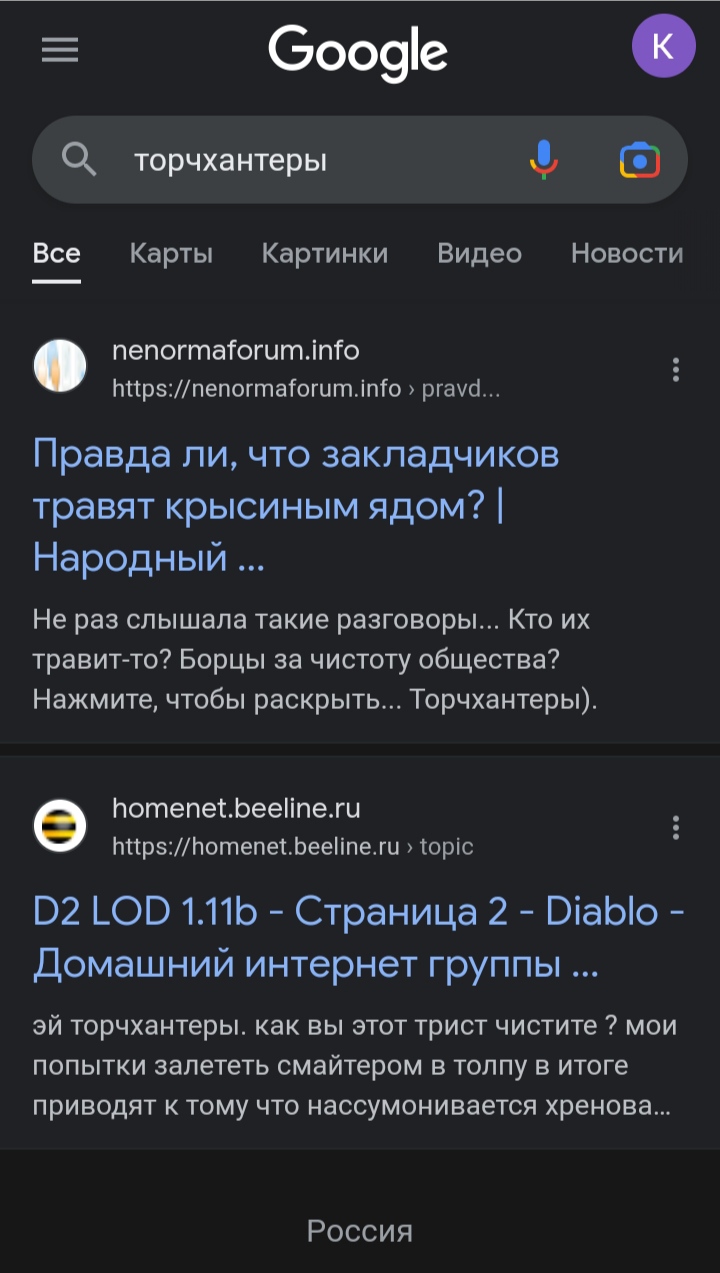Open Google Lens camera search

pyautogui.click(x=639, y=160)
